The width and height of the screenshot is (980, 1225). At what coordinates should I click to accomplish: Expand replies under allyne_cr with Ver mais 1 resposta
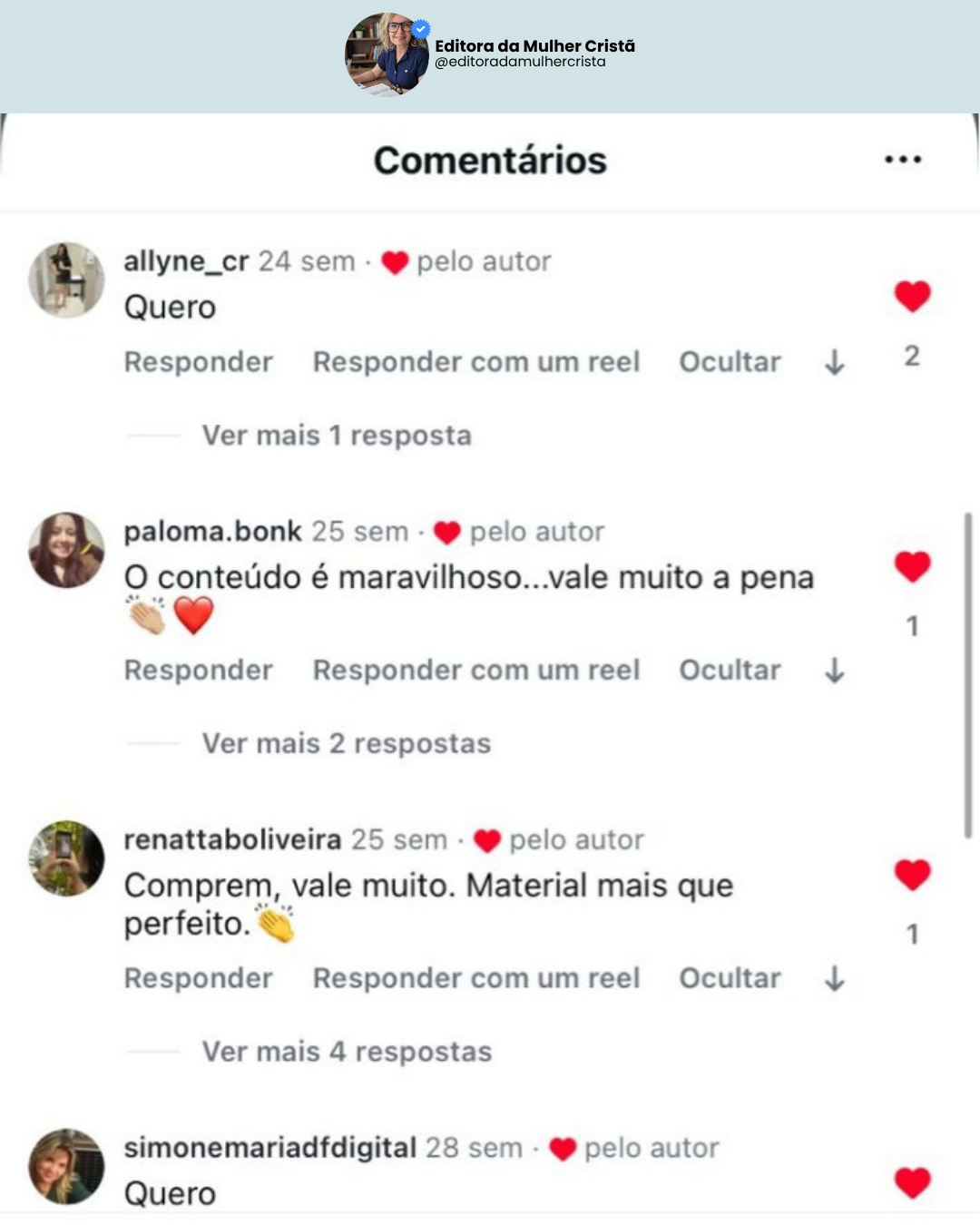tap(336, 436)
